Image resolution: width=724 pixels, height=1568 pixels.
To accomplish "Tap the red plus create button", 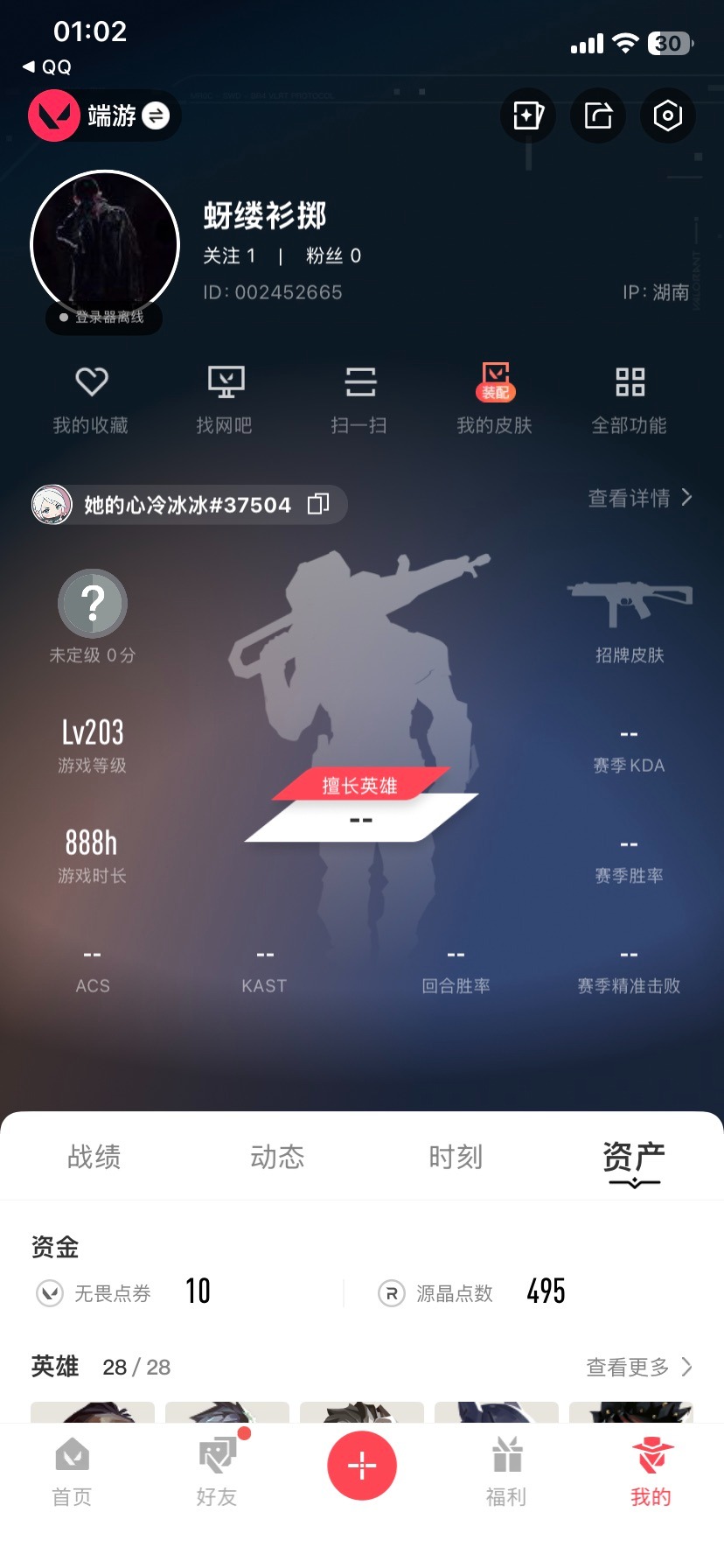I will (x=362, y=1466).
